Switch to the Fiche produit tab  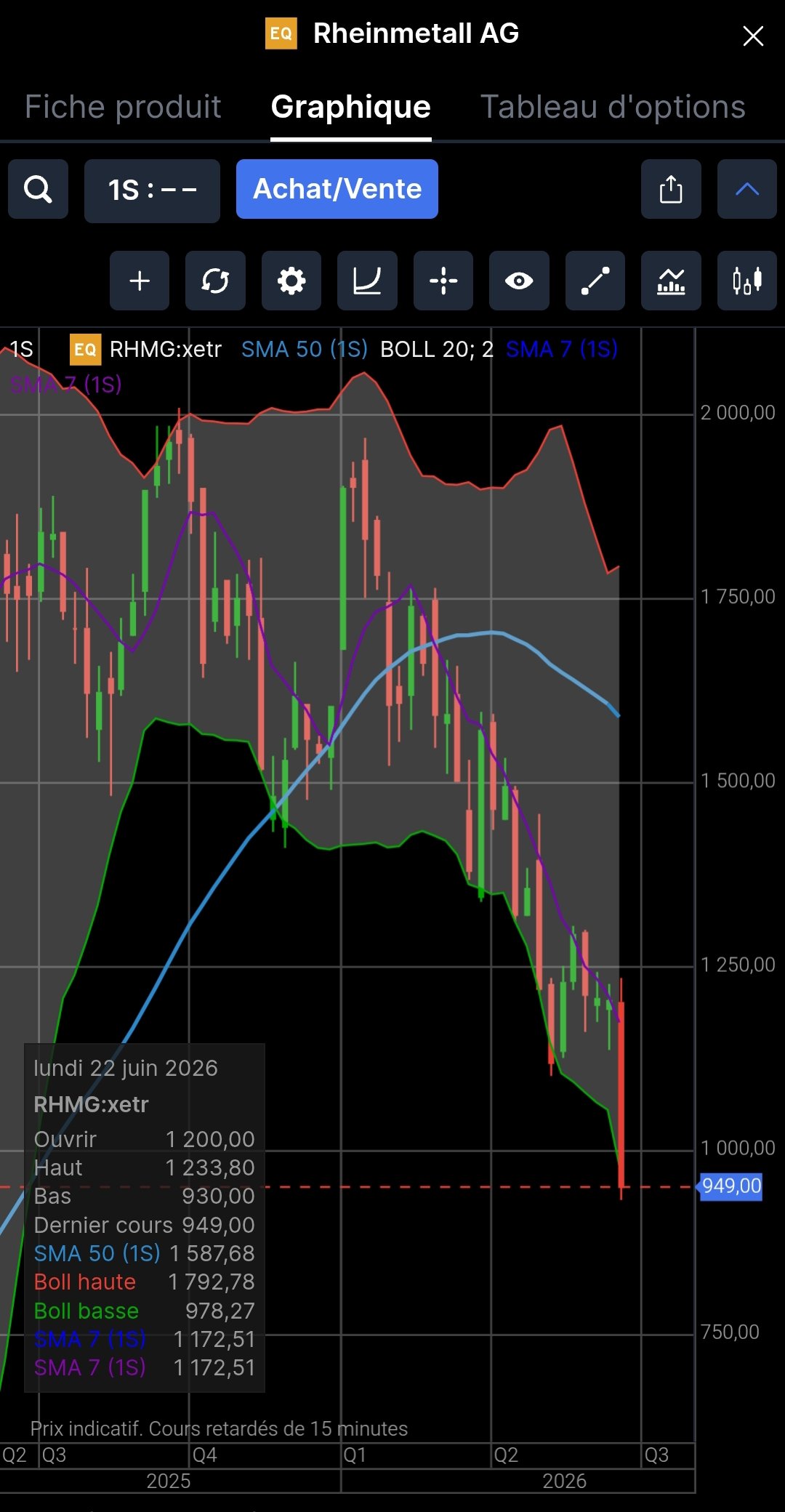pos(123,107)
